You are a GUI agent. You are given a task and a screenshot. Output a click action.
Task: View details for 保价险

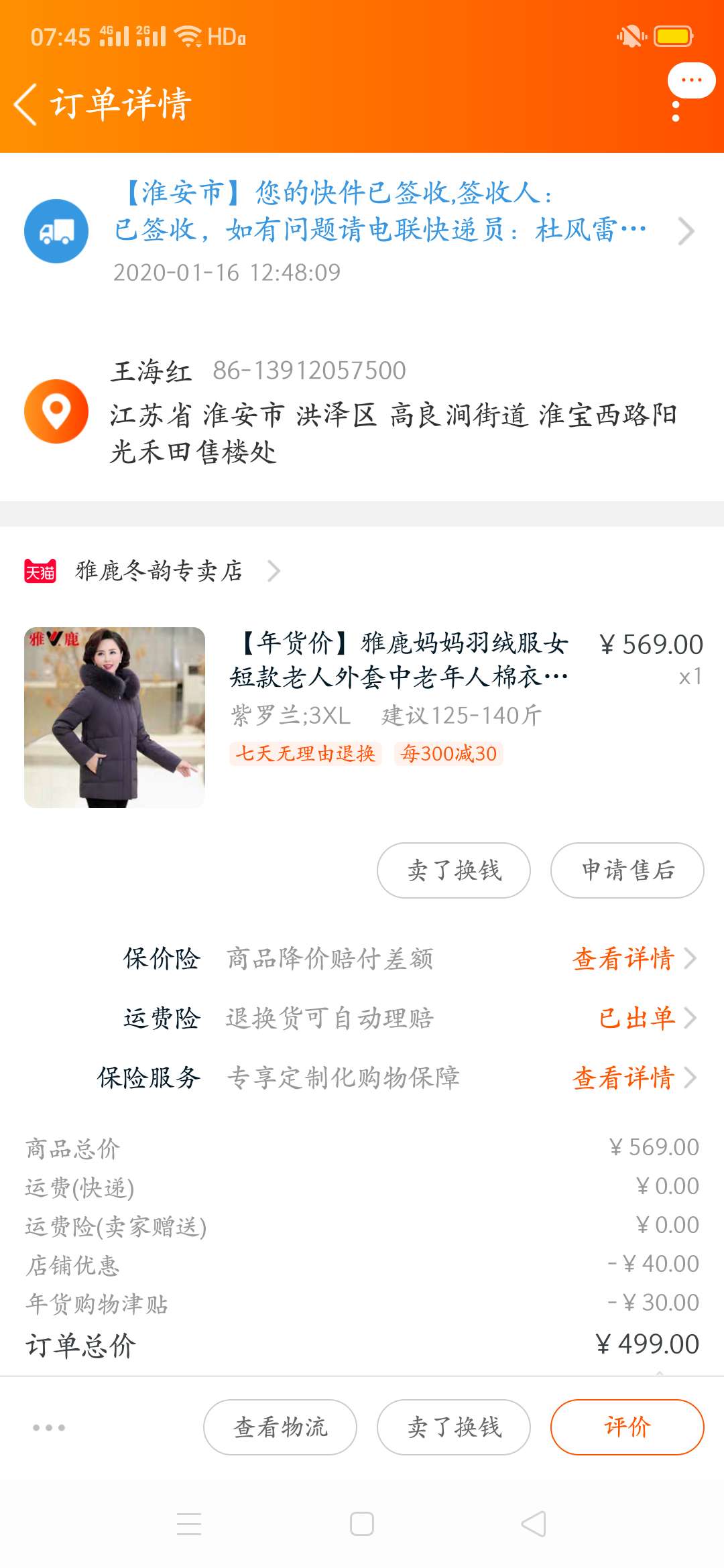634,959
